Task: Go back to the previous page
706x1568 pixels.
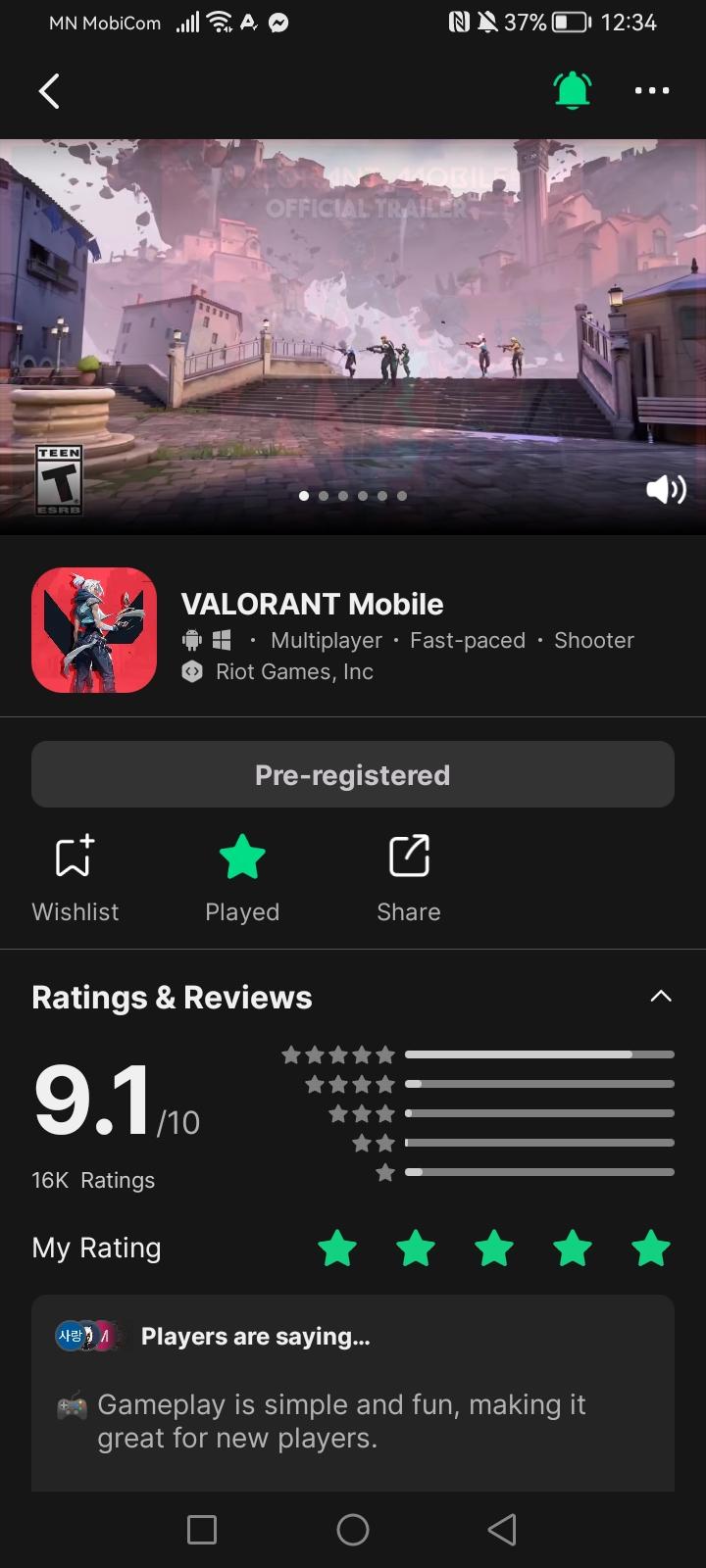Action: tap(49, 91)
